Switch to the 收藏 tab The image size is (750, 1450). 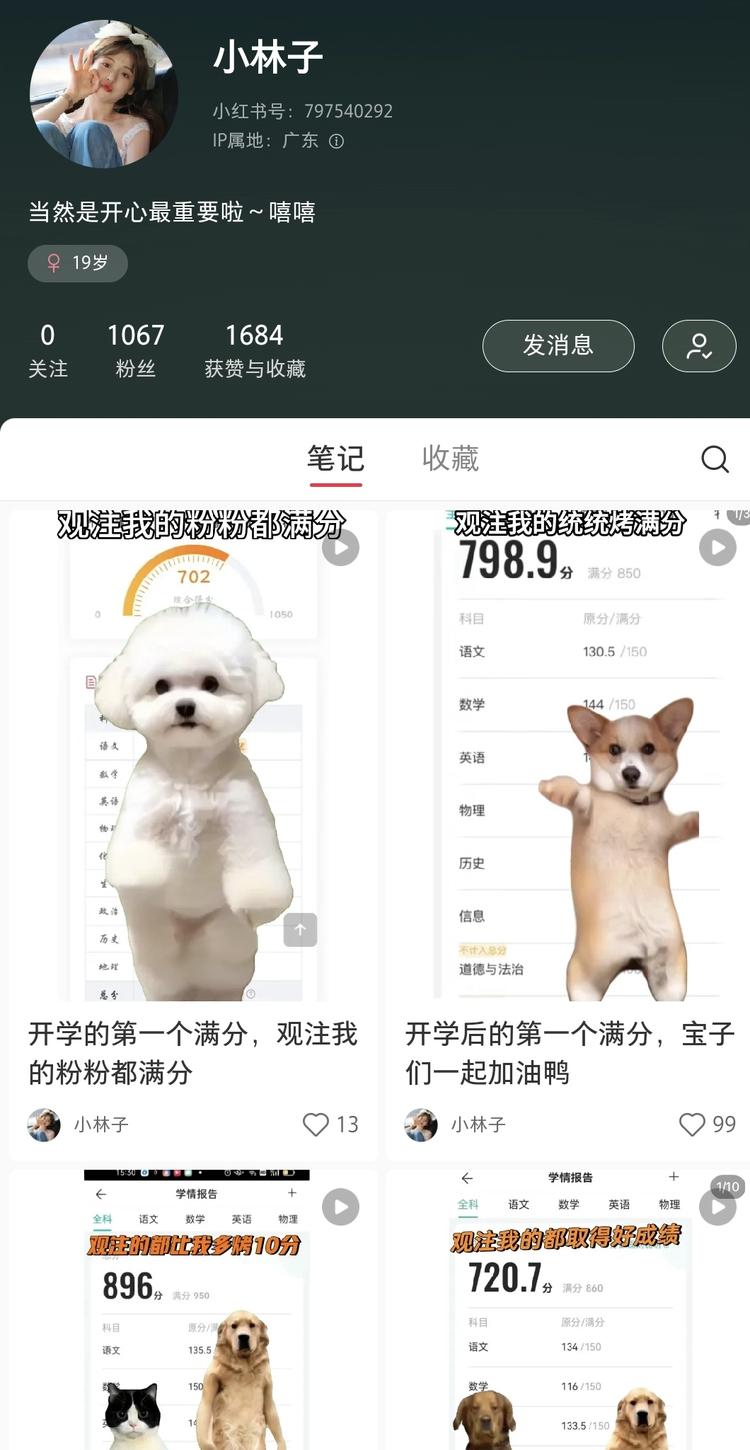click(x=450, y=459)
